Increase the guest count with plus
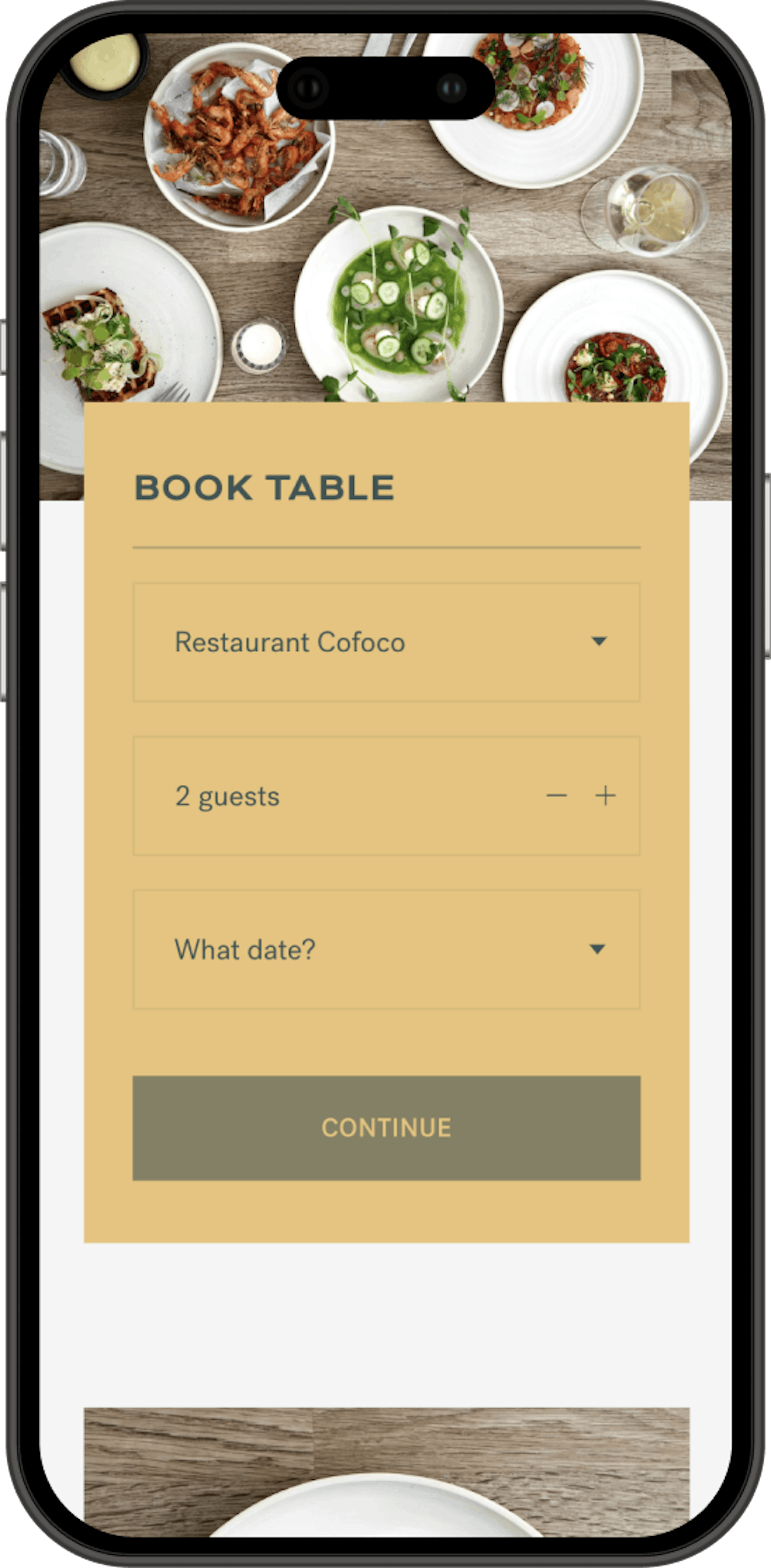Viewport: 771px width, 1568px height. pos(605,795)
